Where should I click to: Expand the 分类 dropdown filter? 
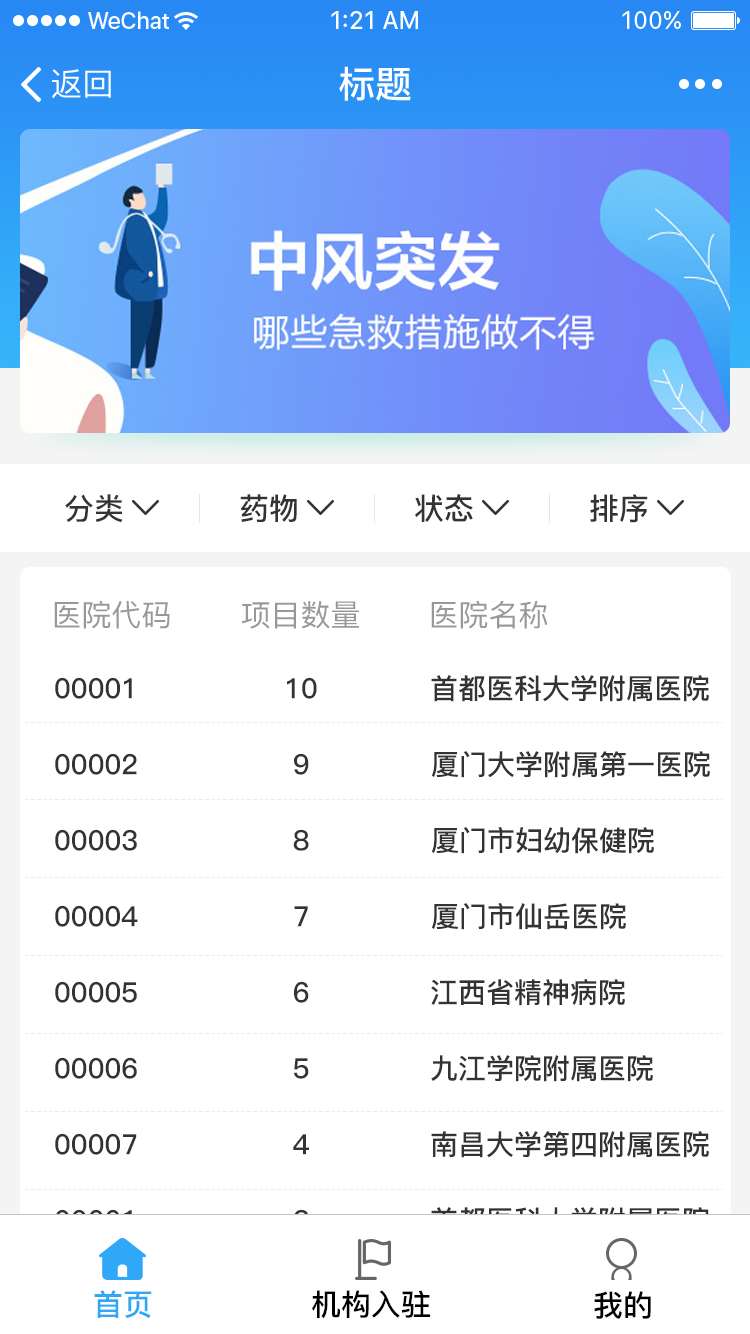tap(112, 508)
